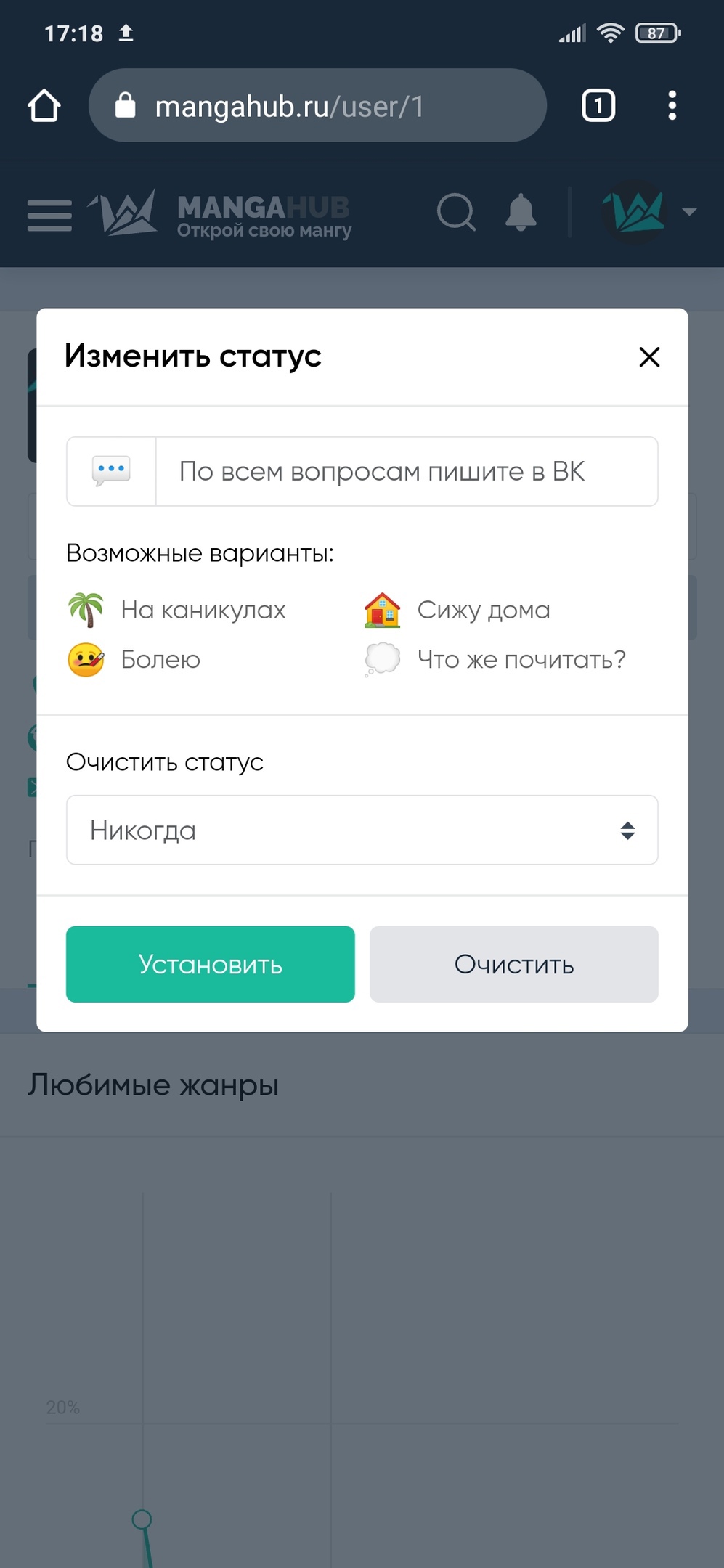Tap the Очистить button
The image size is (724, 1568).
coord(514,964)
